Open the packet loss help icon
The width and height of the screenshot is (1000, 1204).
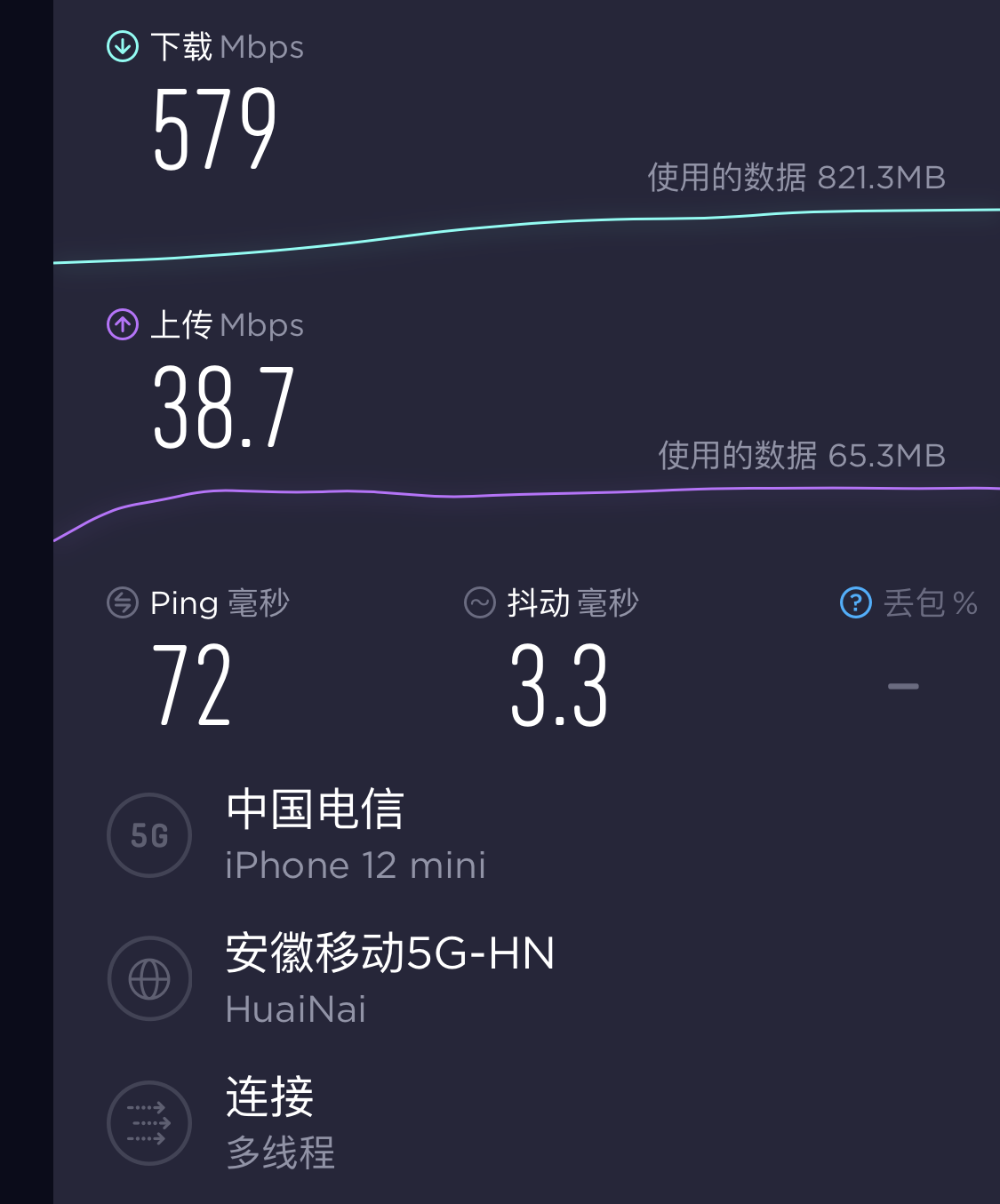[x=855, y=603]
